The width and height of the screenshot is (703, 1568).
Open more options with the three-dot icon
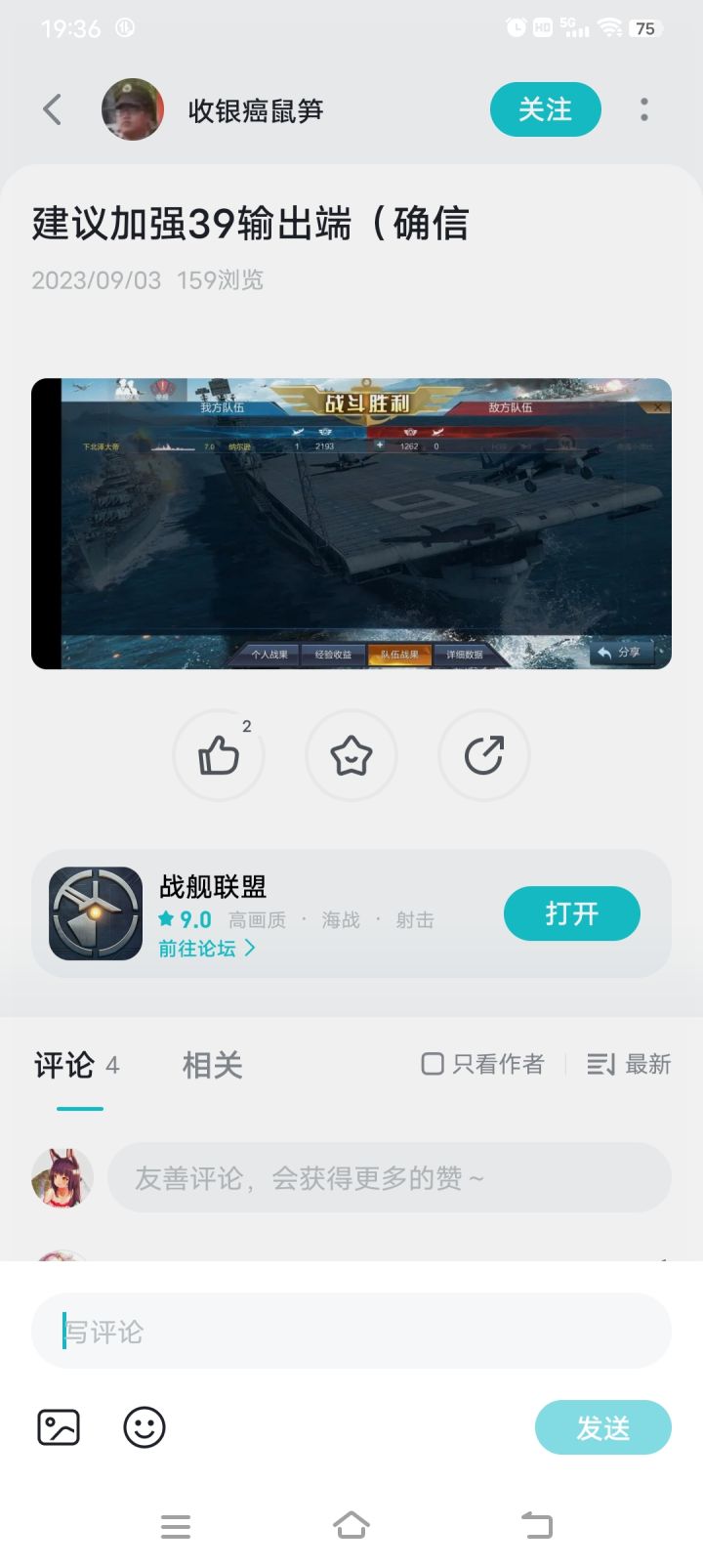pos(644,110)
